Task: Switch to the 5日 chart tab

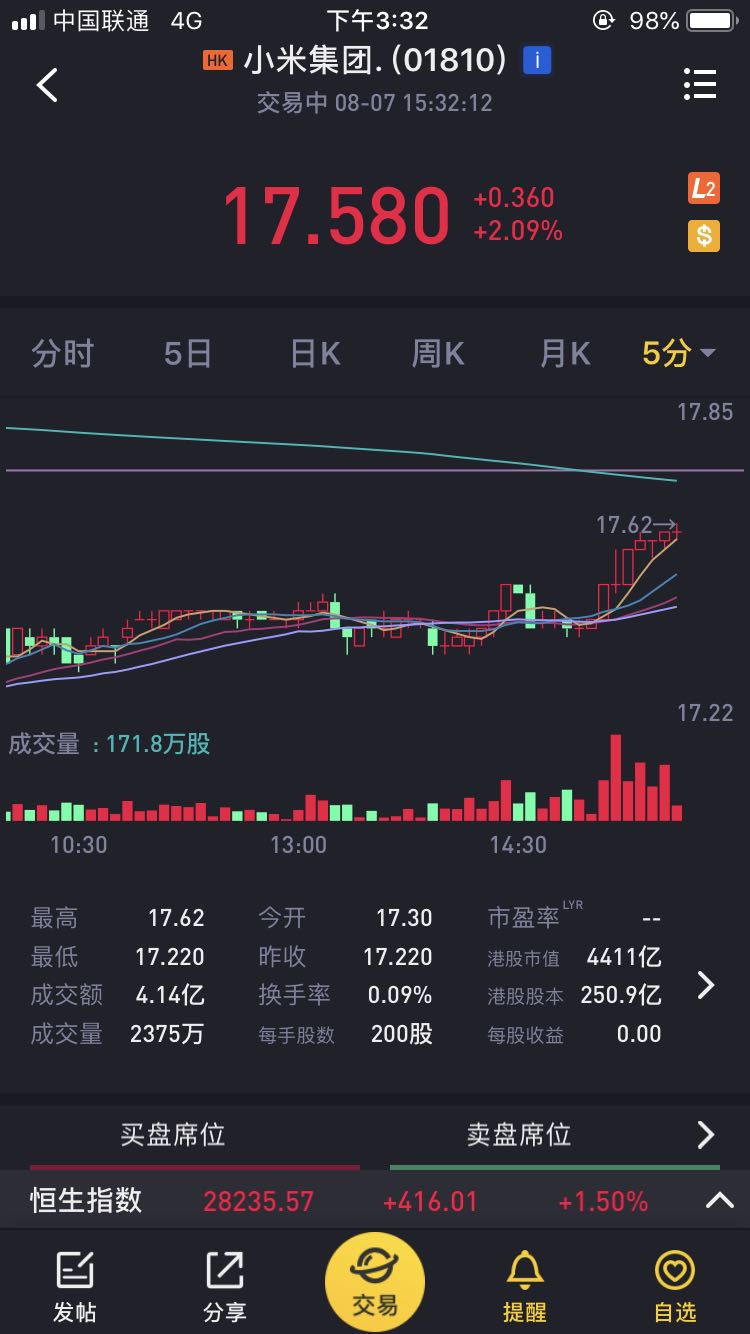Action: click(188, 353)
